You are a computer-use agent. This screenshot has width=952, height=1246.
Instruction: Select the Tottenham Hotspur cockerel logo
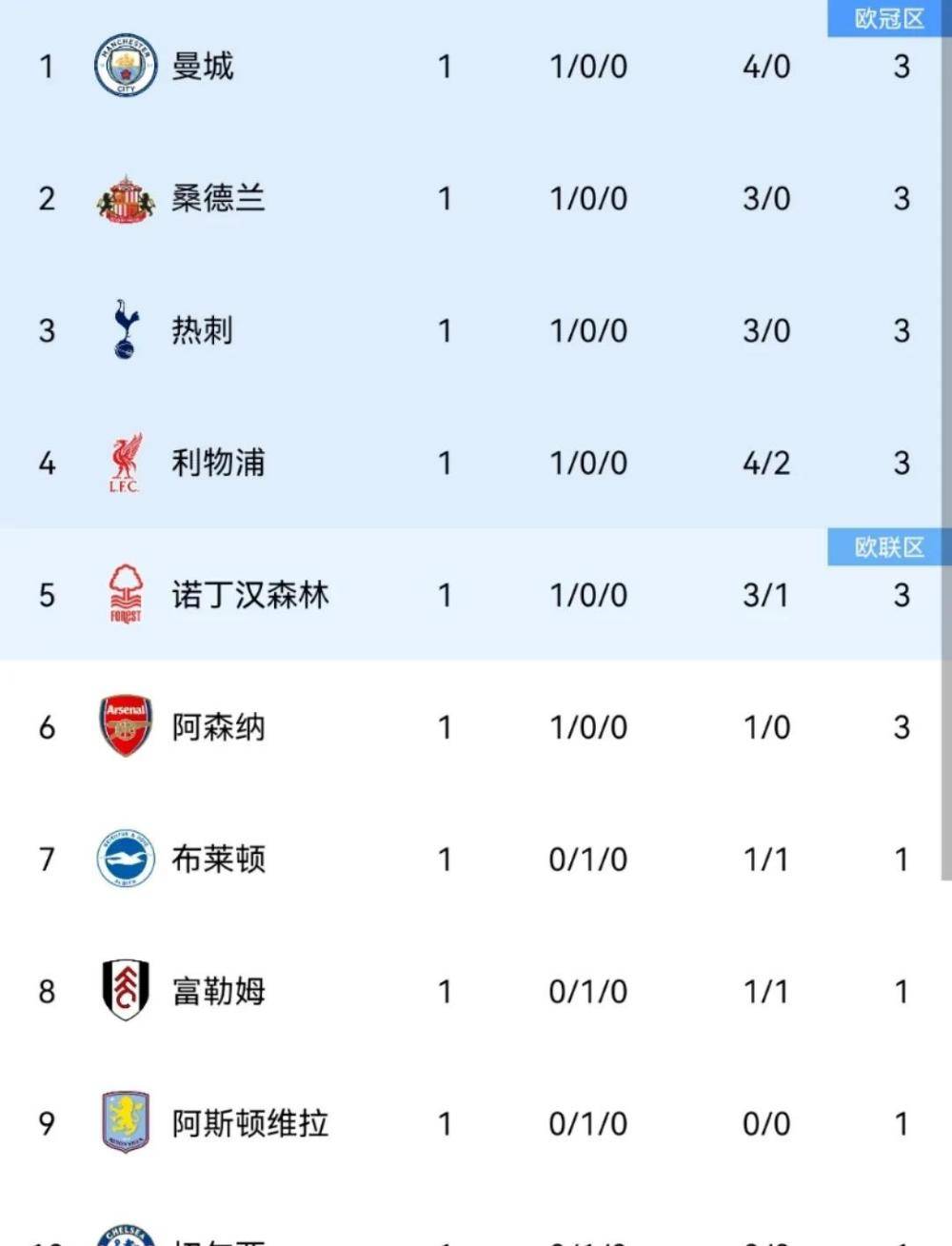click(125, 330)
